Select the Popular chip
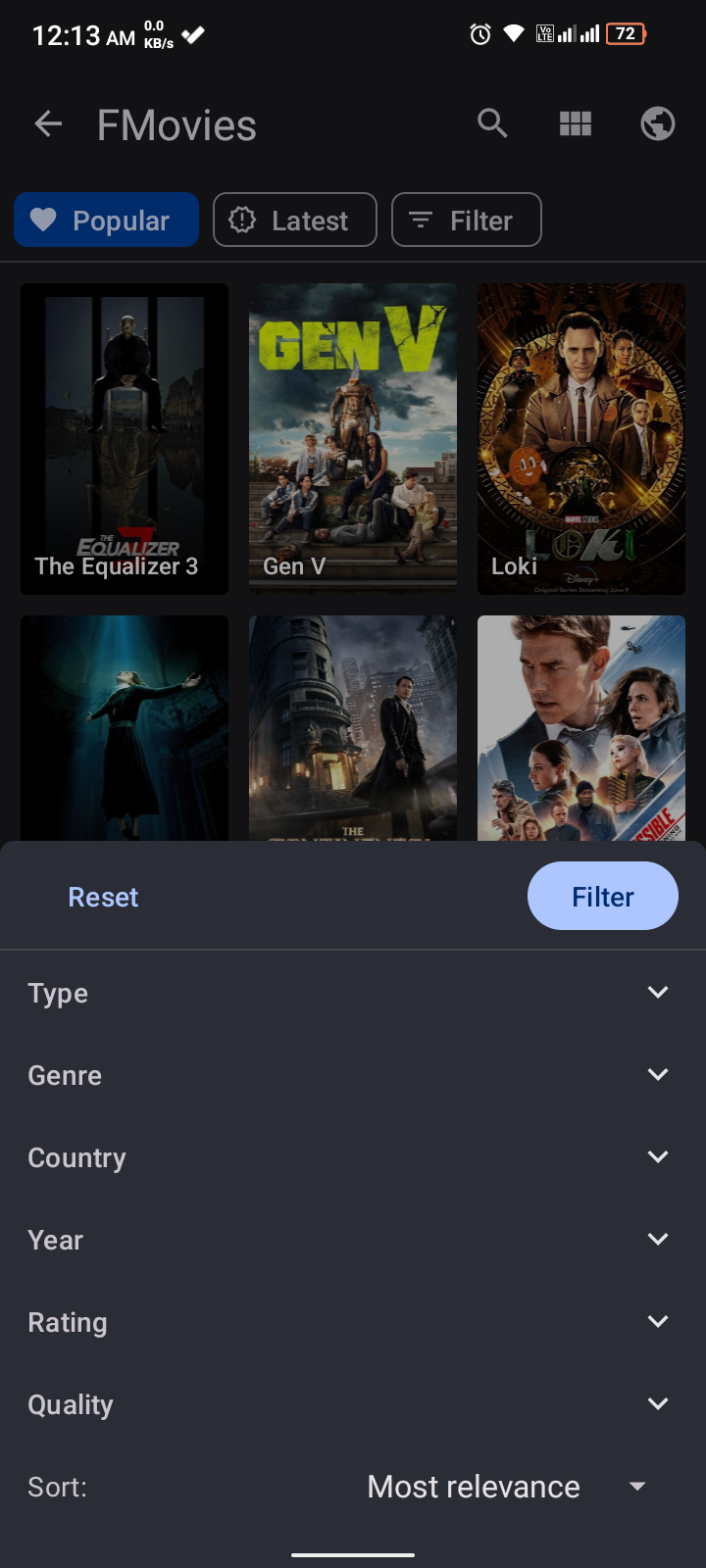The width and height of the screenshot is (706, 1568). 107,220
